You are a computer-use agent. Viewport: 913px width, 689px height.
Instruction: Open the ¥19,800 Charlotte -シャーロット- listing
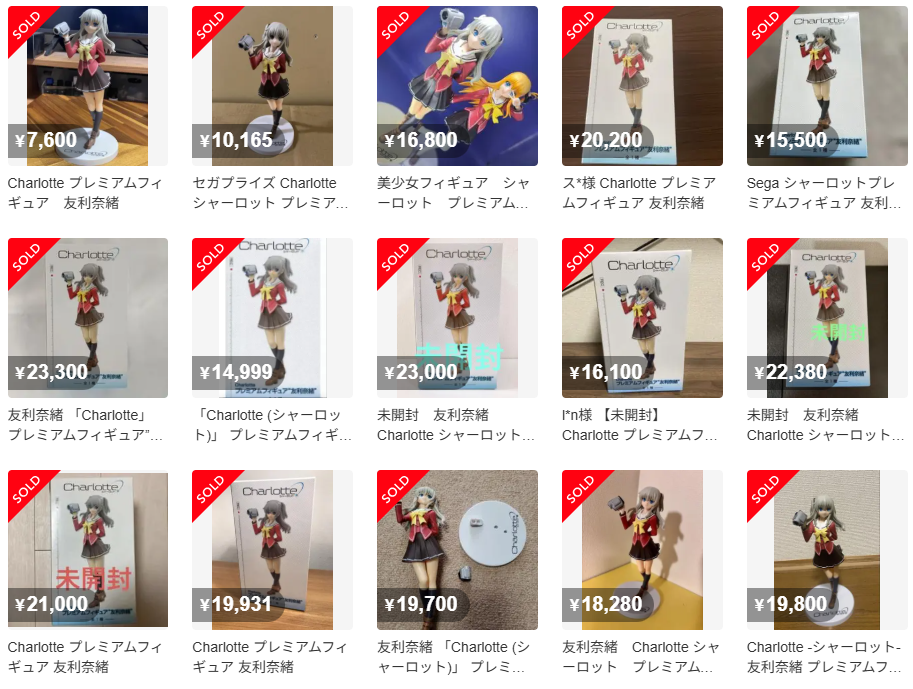[827, 549]
